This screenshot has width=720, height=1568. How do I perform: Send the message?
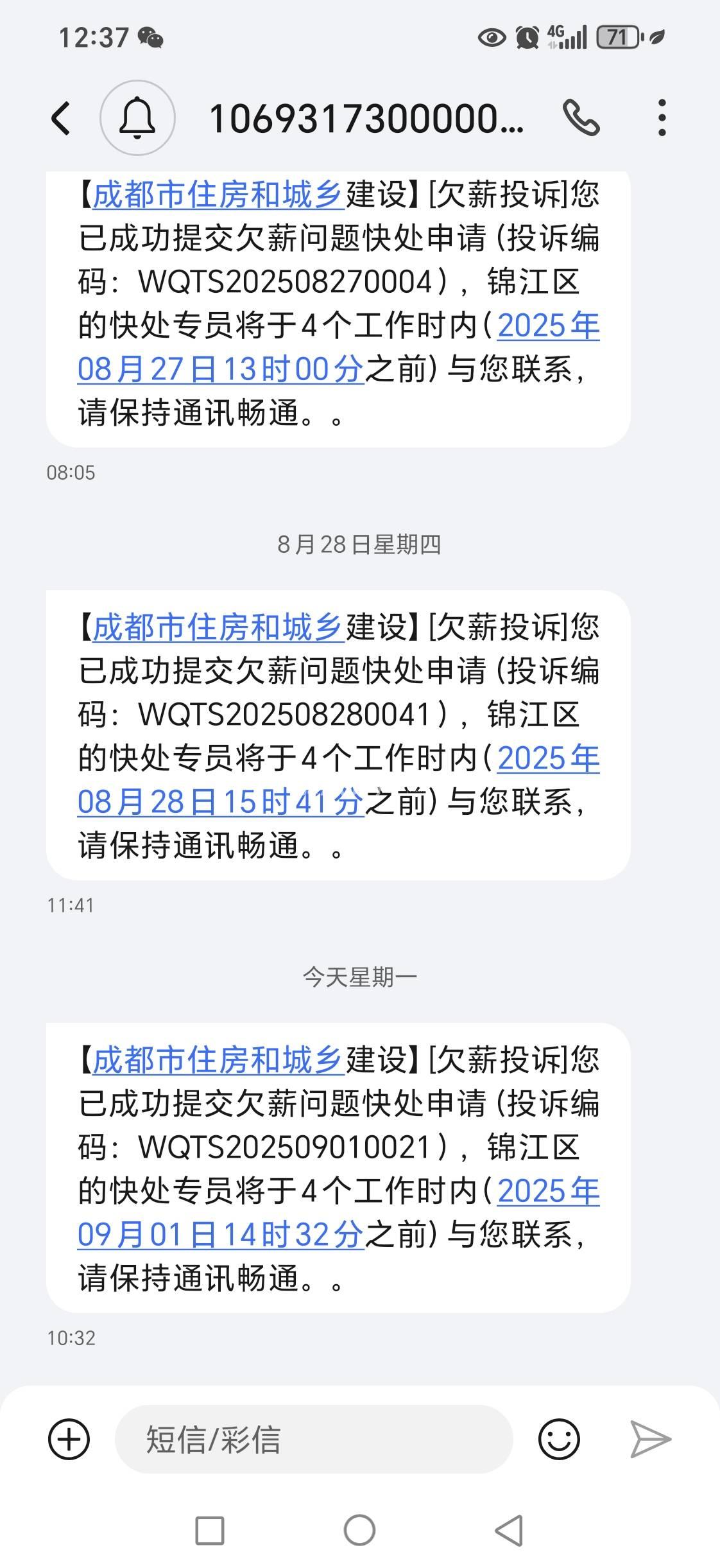point(650,1439)
